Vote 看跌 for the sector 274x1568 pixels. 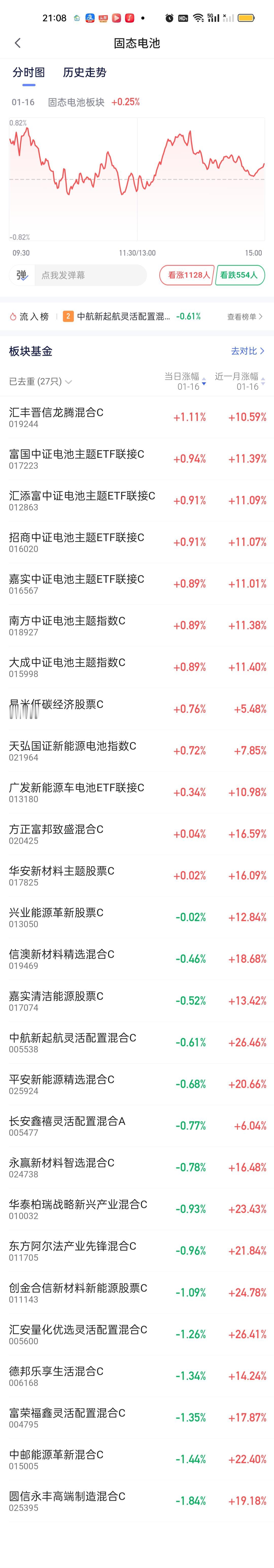pyautogui.click(x=239, y=275)
